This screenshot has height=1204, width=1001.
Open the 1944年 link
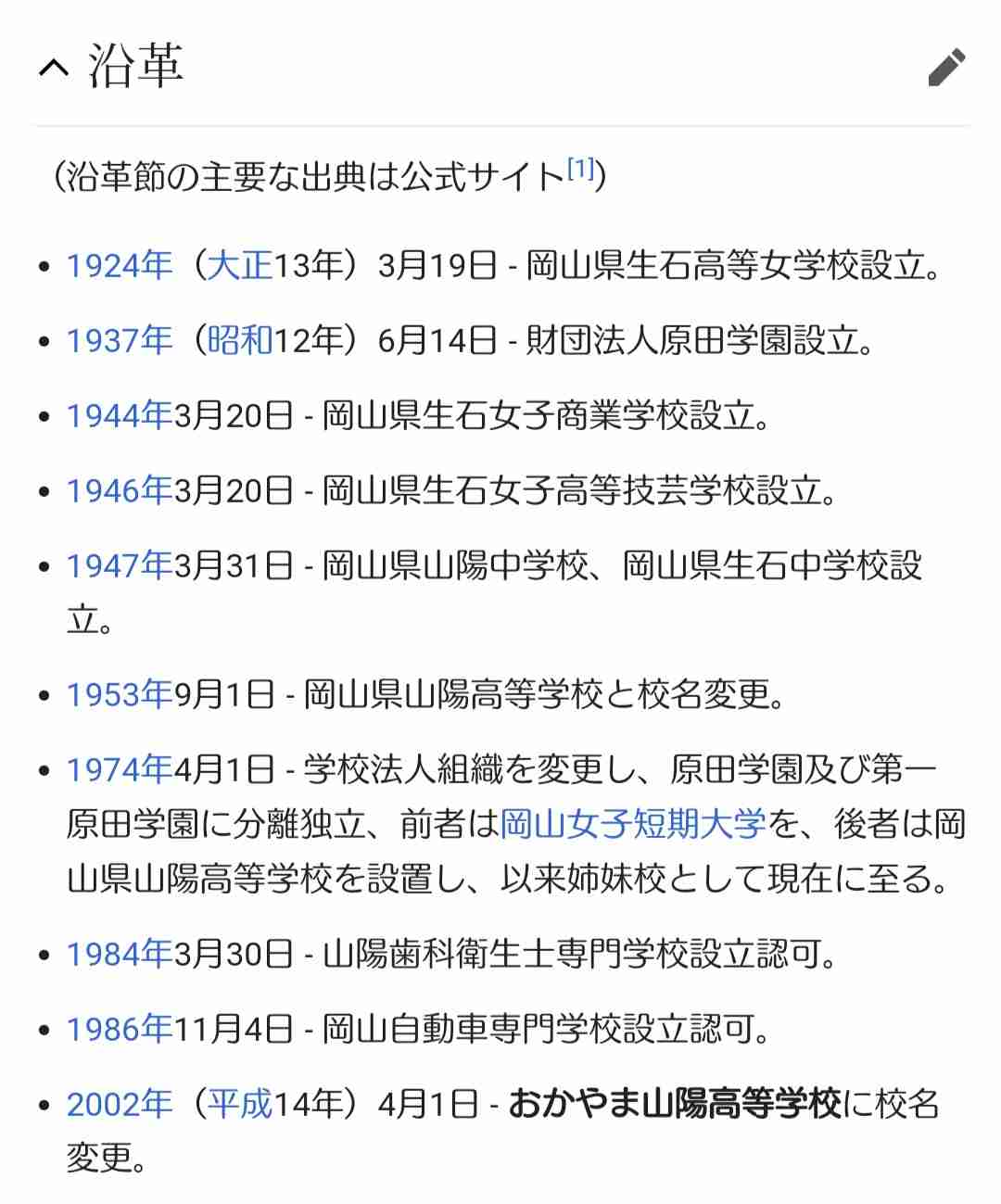coord(119,416)
